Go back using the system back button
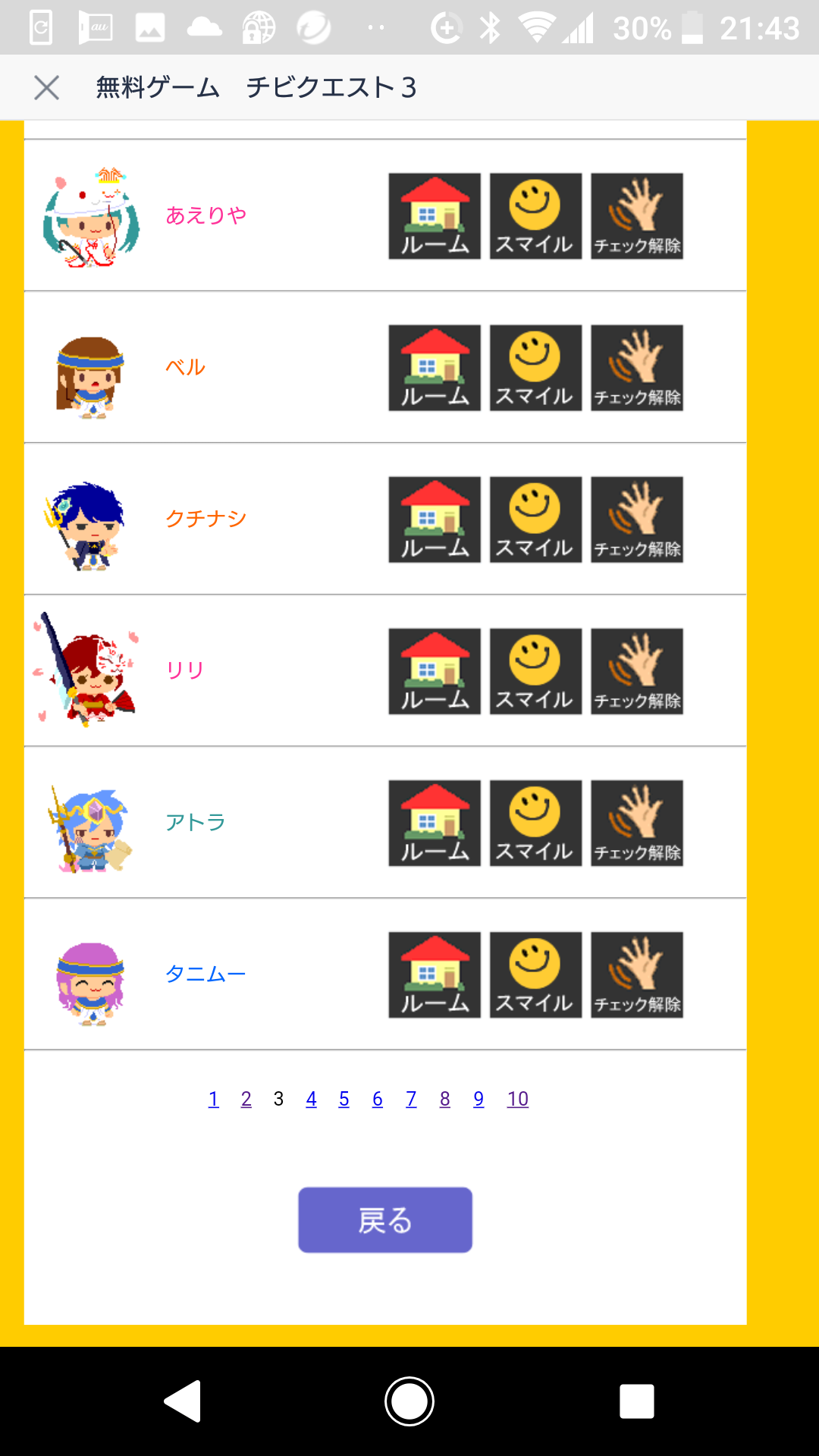Image resolution: width=819 pixels, height=1456 pixels. tap(183, 1401)
